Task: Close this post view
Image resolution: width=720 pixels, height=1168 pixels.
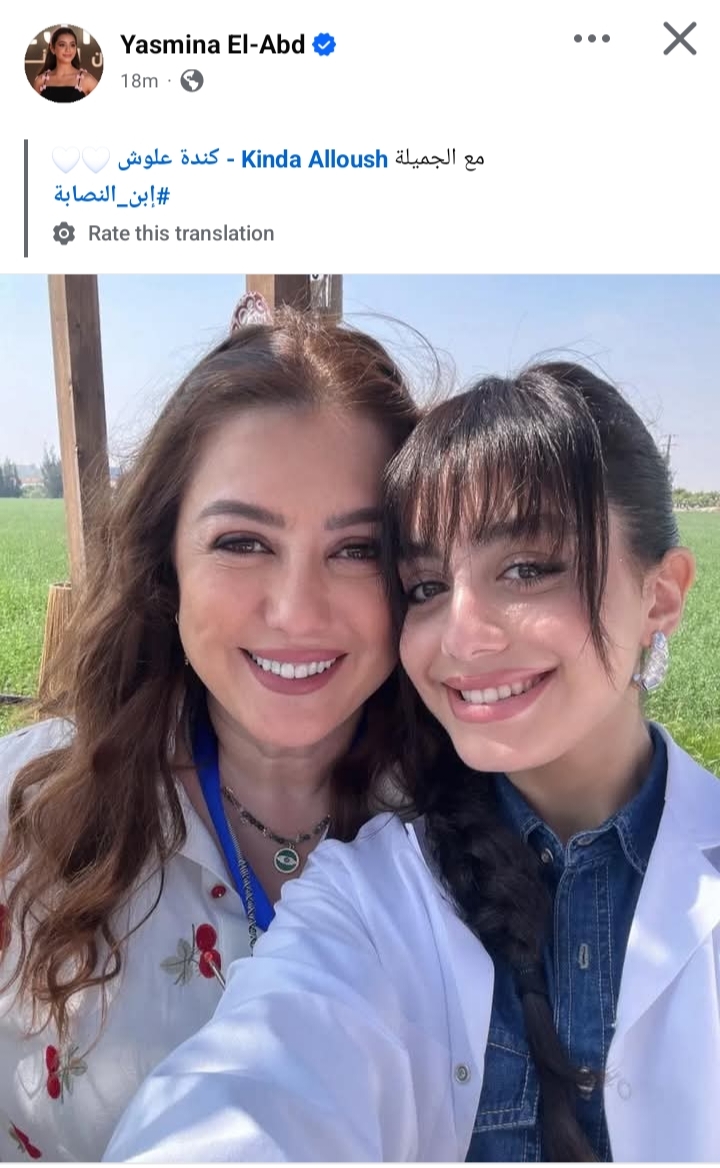Action: tap(680, 39)
